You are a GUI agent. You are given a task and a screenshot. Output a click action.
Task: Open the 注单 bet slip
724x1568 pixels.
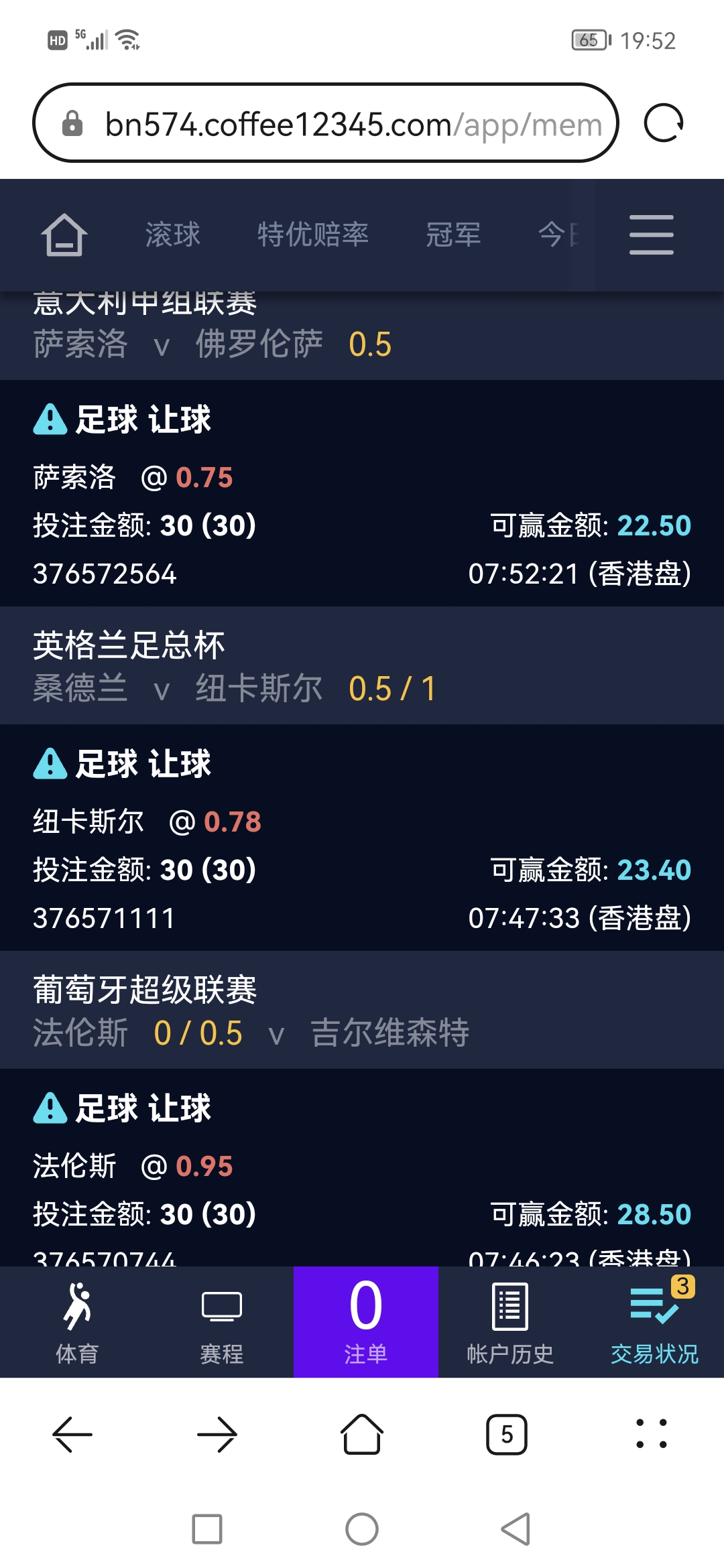pos(365,1322)
